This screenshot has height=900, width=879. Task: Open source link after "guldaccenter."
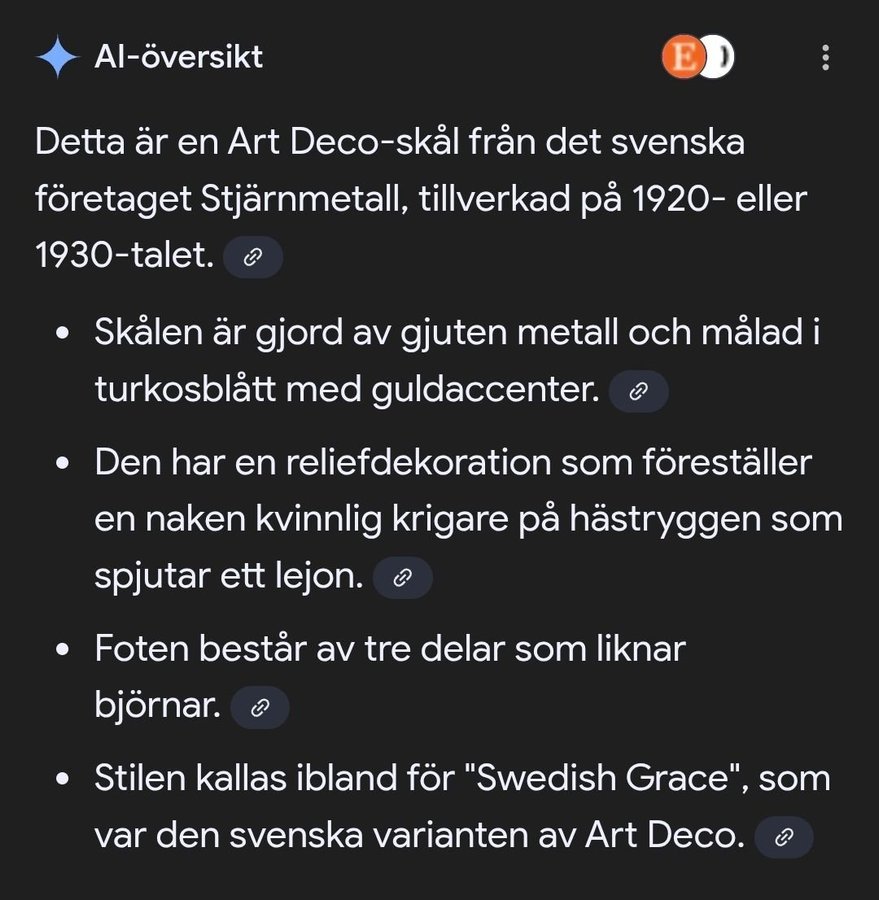638,391
